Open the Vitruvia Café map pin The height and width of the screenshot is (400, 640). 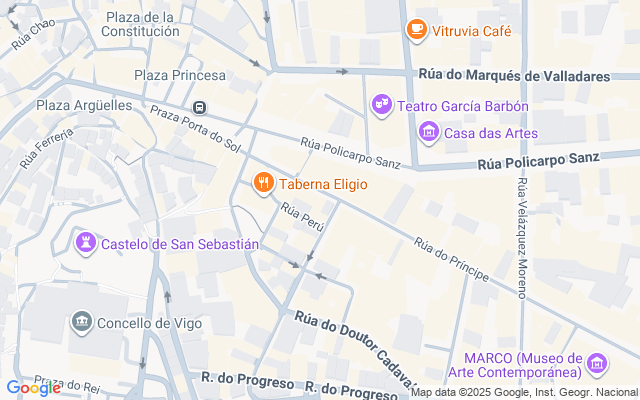coord(416,30)
